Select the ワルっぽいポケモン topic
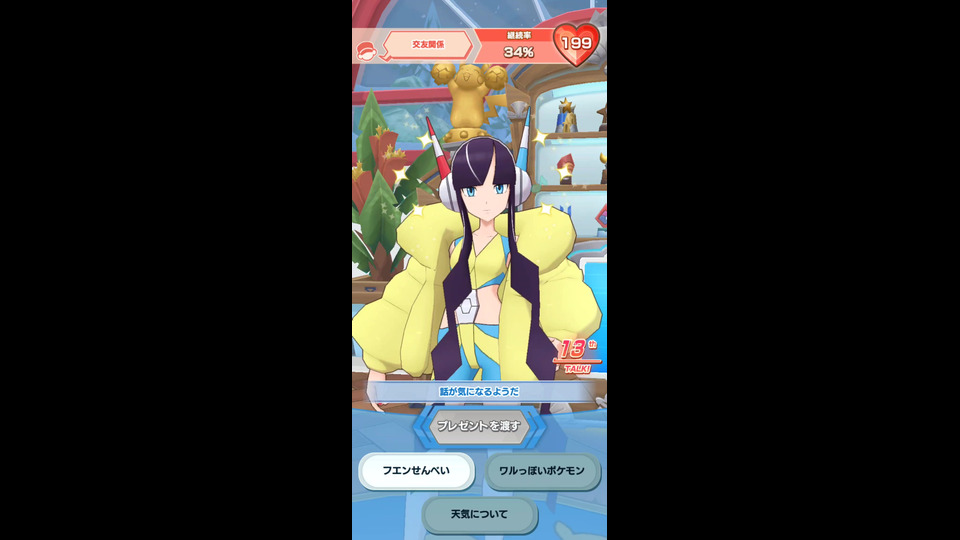Viewport: 960px width, 540px height. (x=543, y=470)
